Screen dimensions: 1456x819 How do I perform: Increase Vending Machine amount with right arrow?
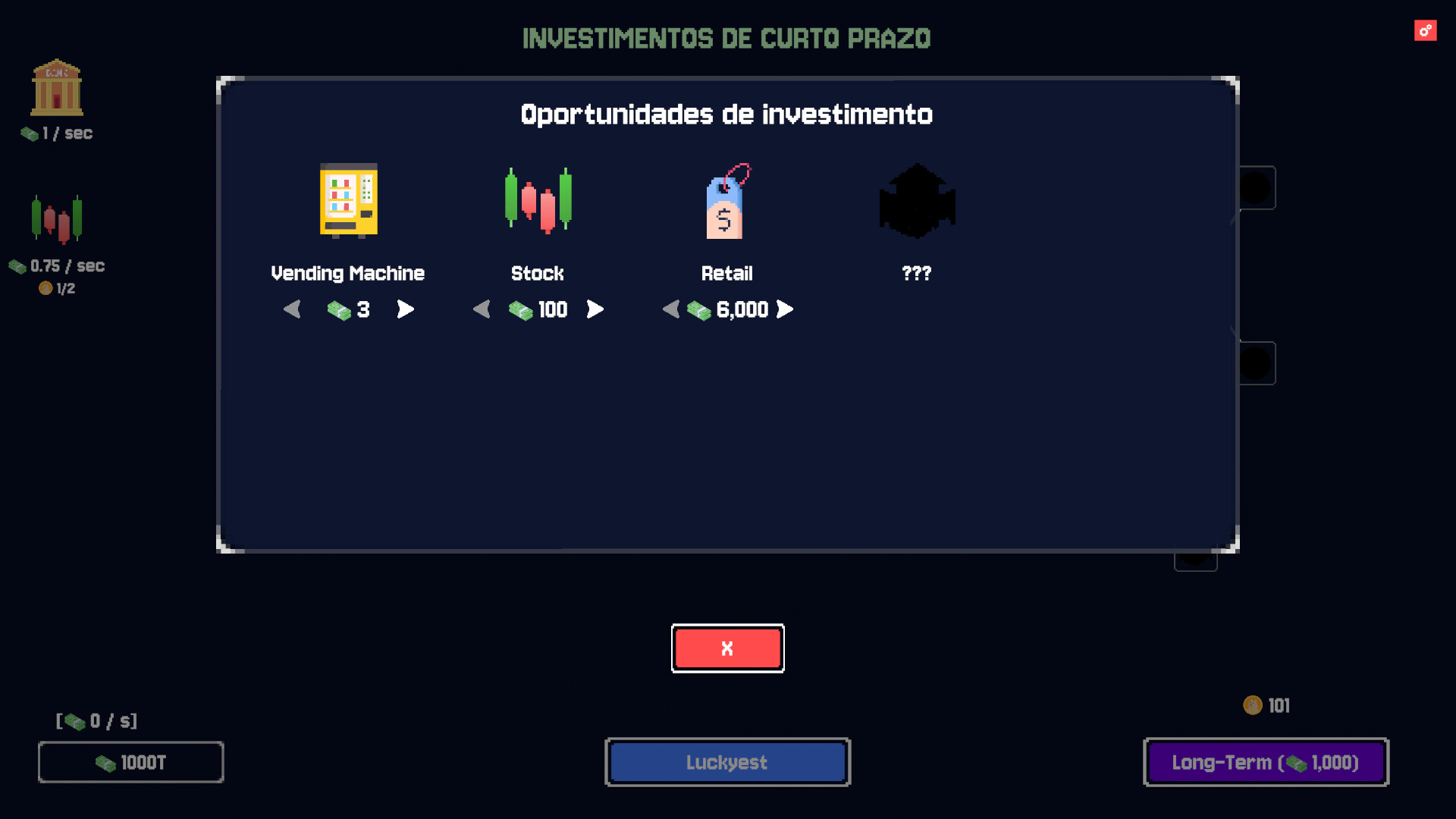tap(406, 309)
